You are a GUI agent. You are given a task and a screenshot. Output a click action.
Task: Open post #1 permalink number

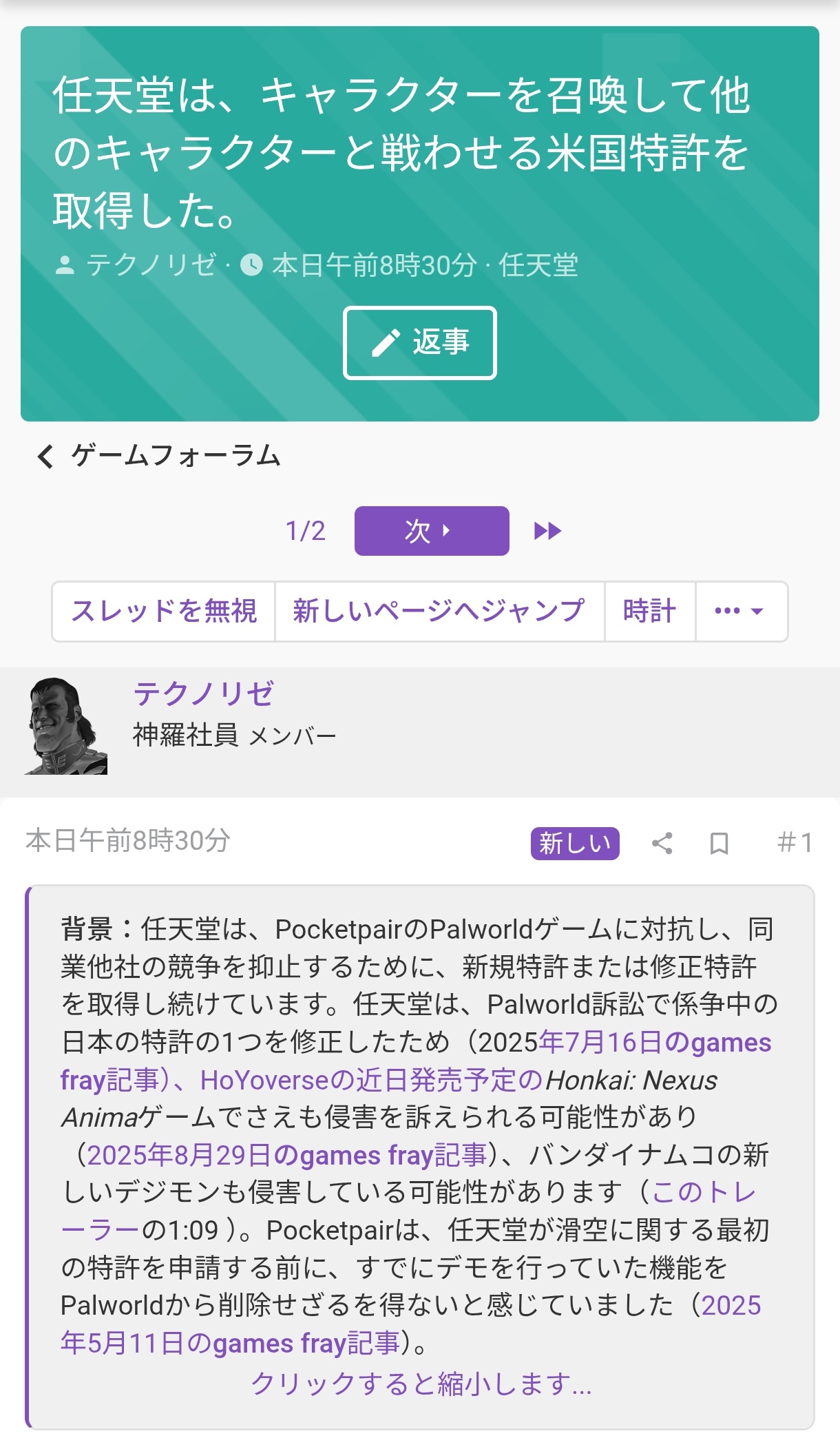794,842
